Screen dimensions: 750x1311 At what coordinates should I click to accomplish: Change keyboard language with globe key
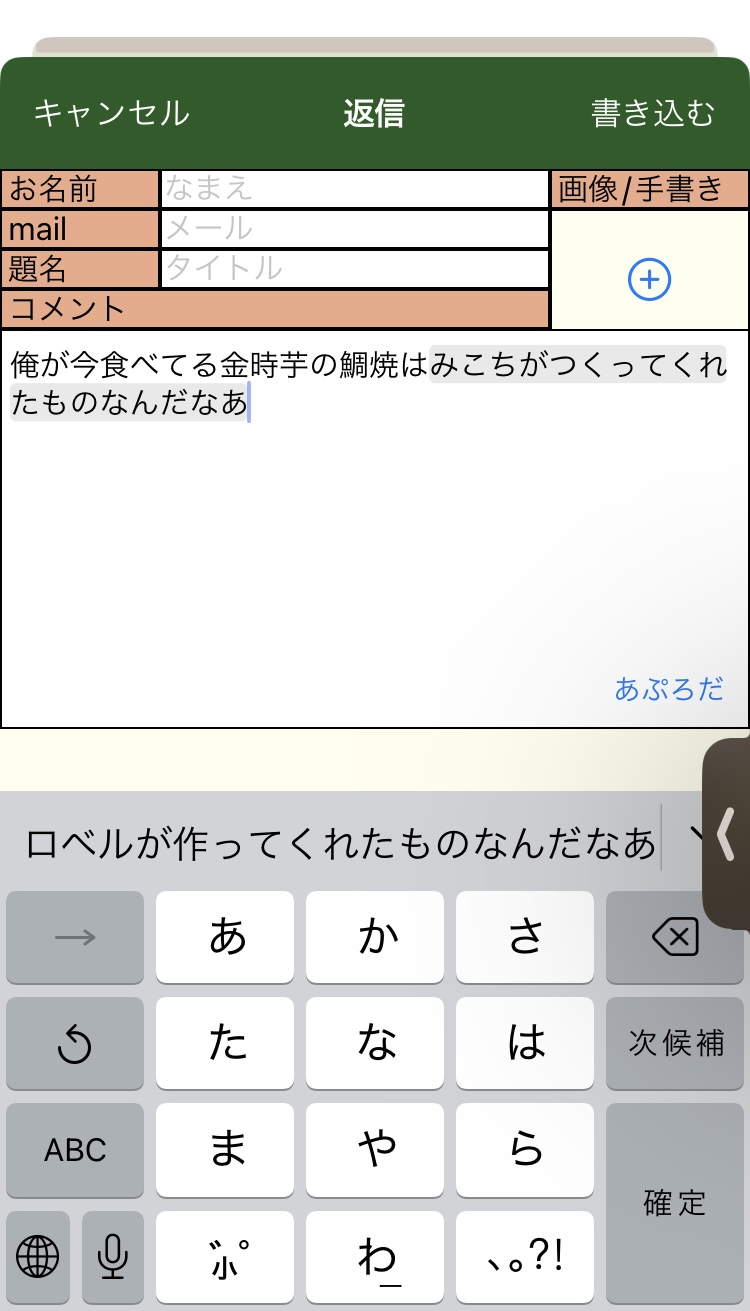click(38, 1257)
